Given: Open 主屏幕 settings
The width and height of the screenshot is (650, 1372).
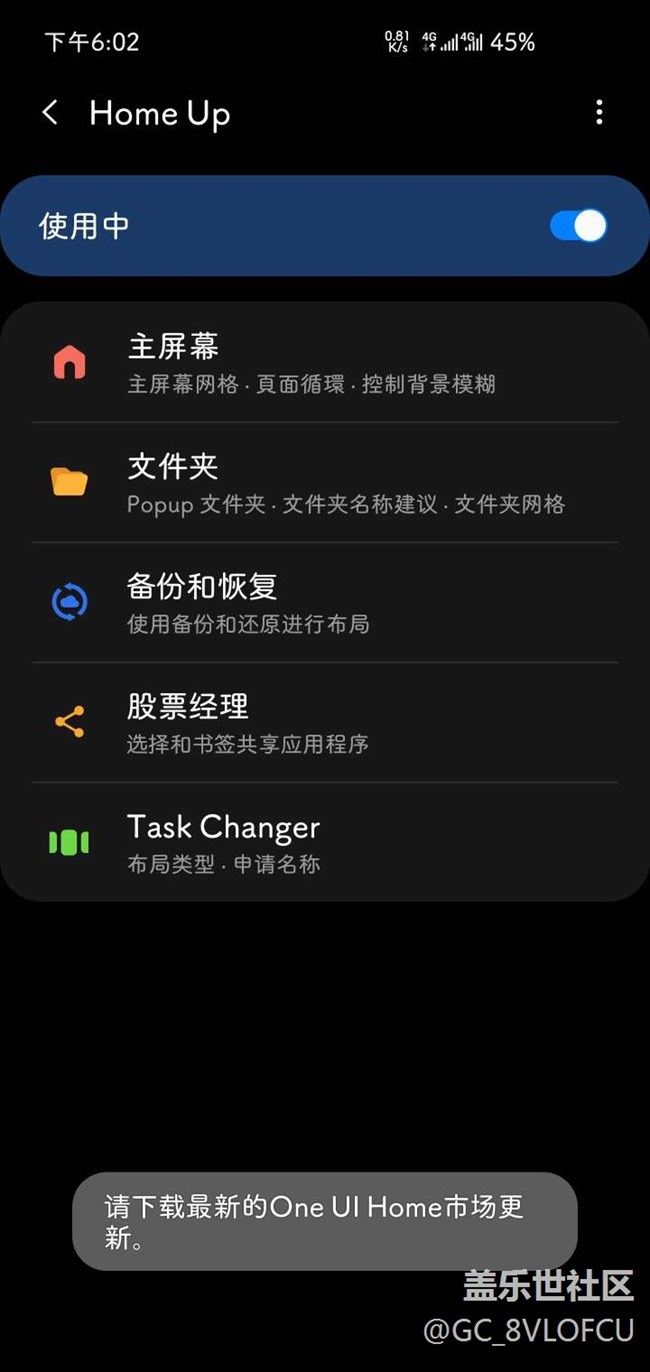Looking at the screenshot, I should click(324, 363).
